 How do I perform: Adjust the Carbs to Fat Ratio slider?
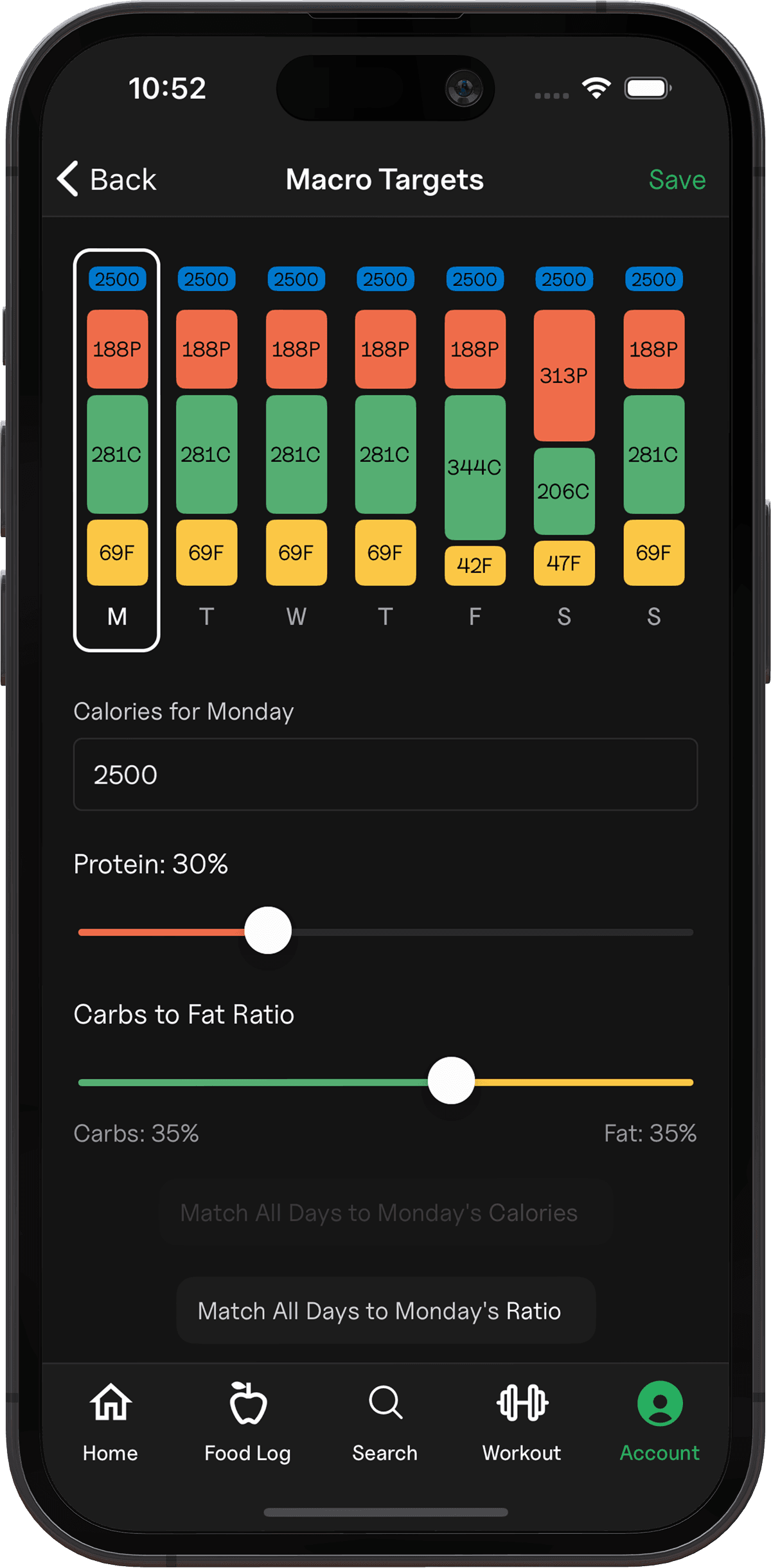pos(451,1081)
